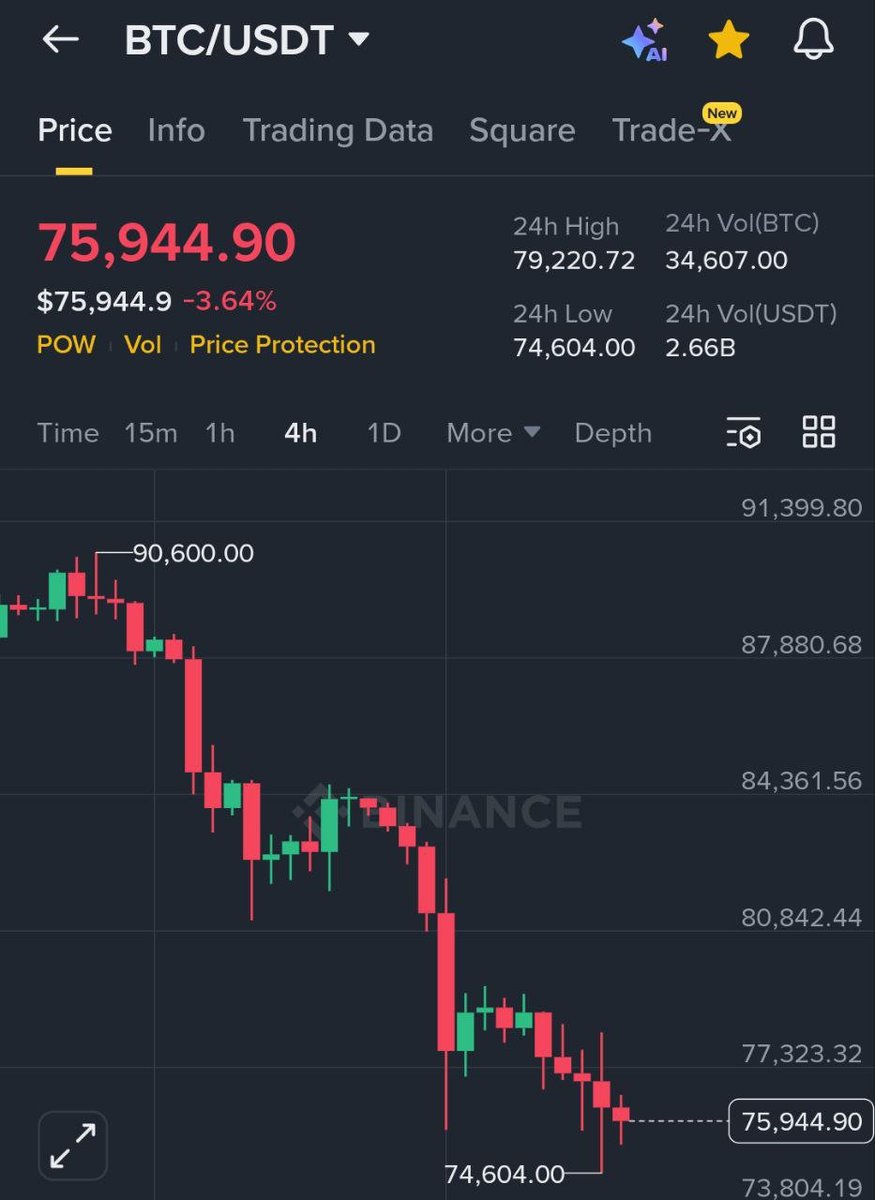The height and width of the screenshot is (1200, 875).
Task: Open the AI assistant sparkle icon
Action: click(645, 40)
